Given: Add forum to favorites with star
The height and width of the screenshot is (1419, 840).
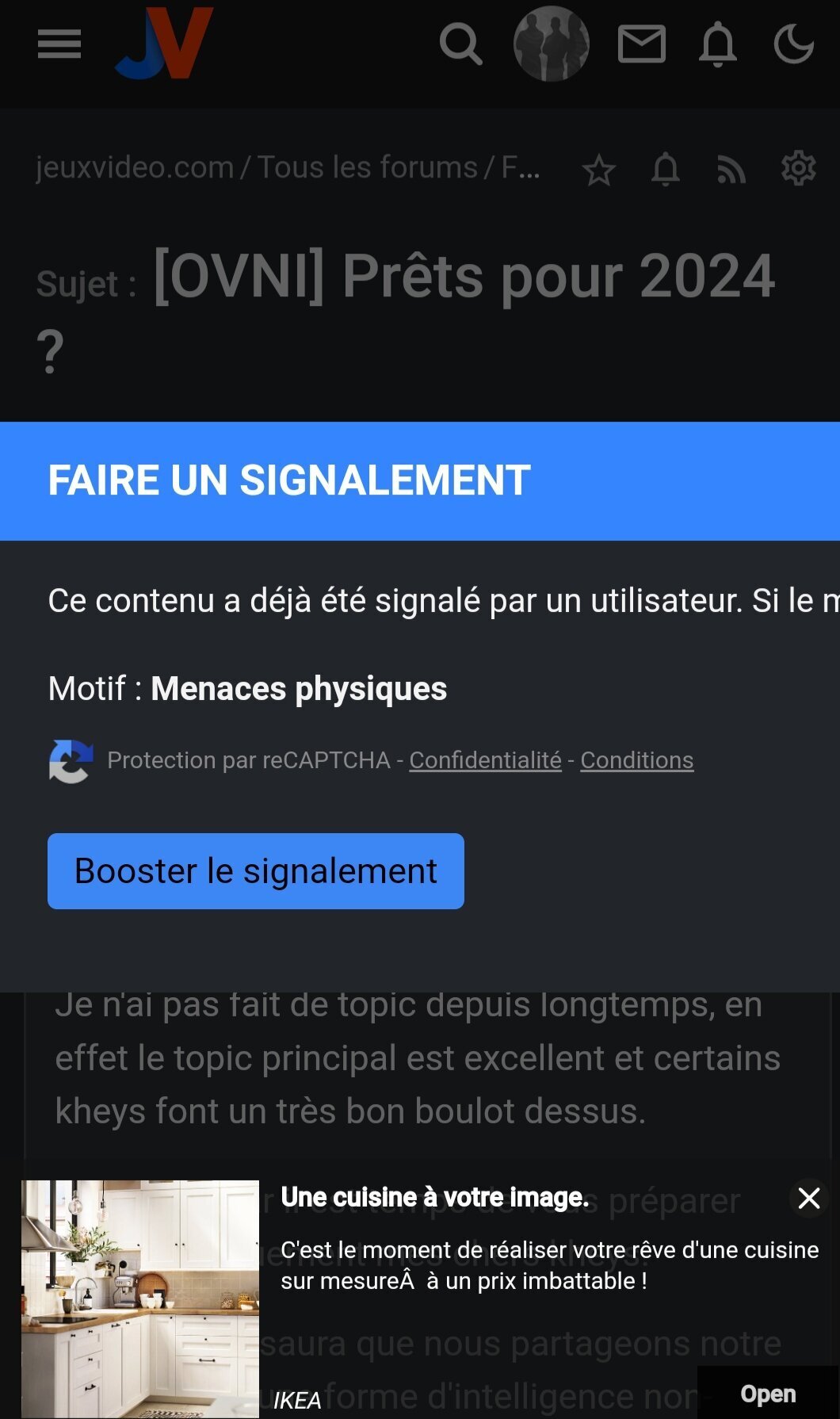Looking at the screenshot, I should (599, 170).
